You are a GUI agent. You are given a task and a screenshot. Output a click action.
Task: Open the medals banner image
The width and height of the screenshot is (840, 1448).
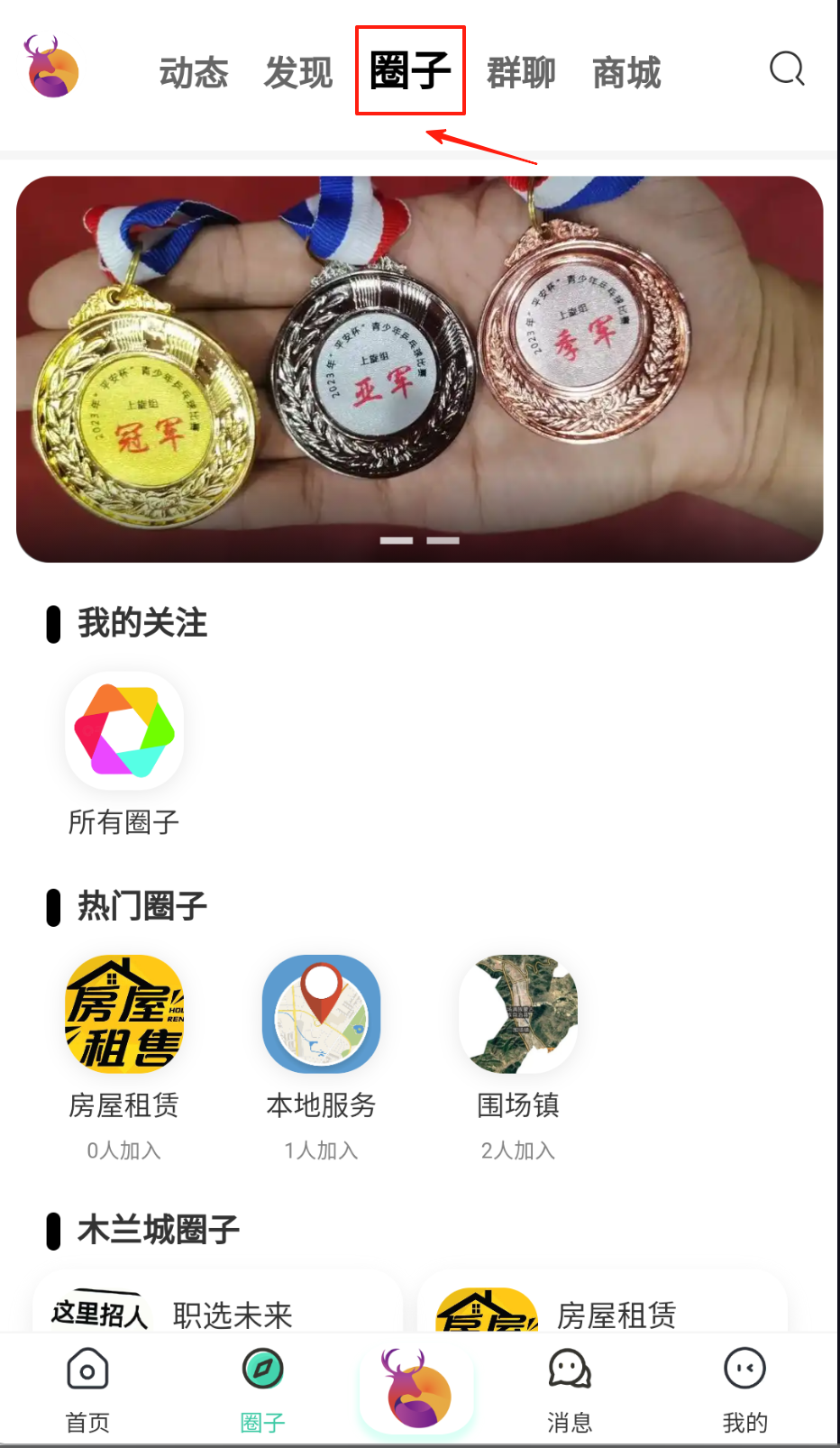point(419,369)
